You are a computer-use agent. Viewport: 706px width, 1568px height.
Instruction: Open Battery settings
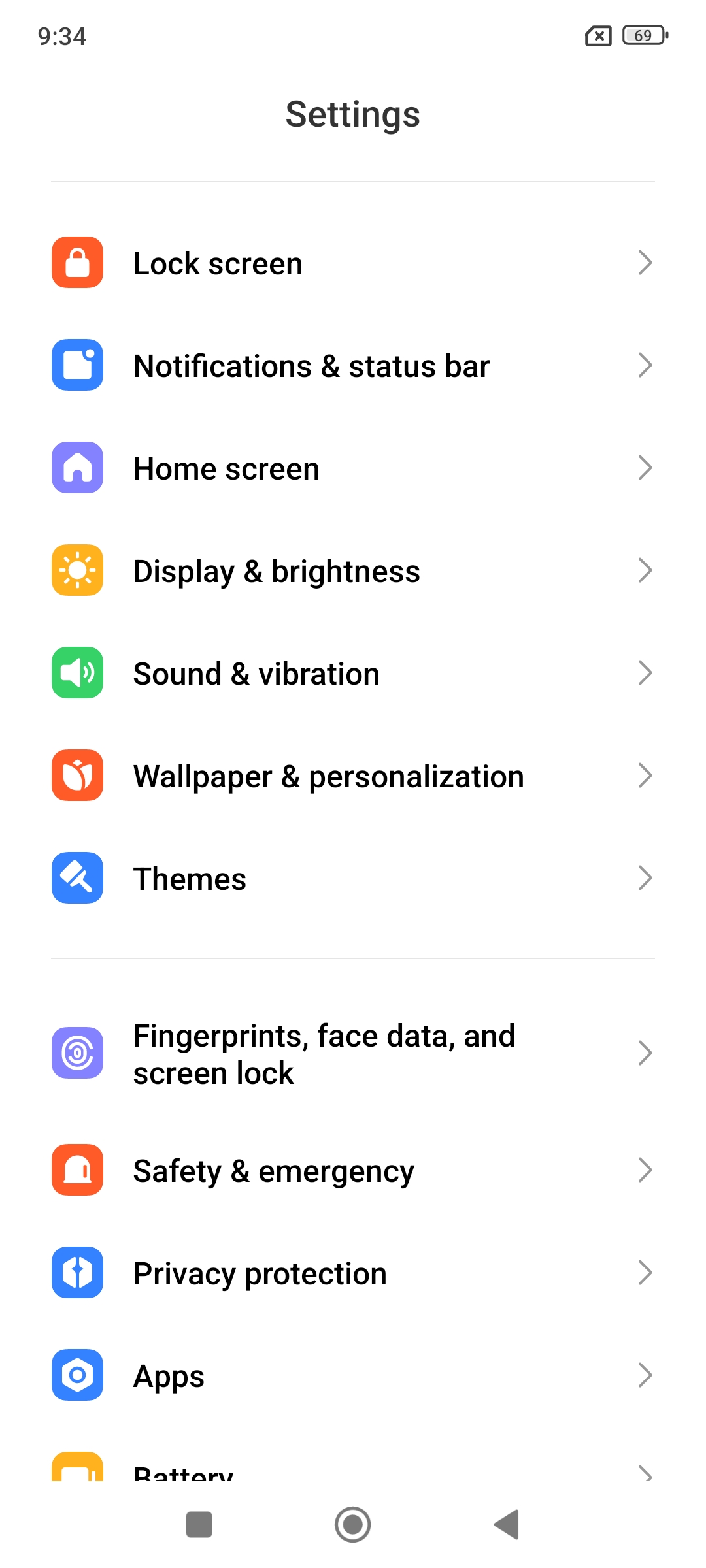[x=353, y=1471]
